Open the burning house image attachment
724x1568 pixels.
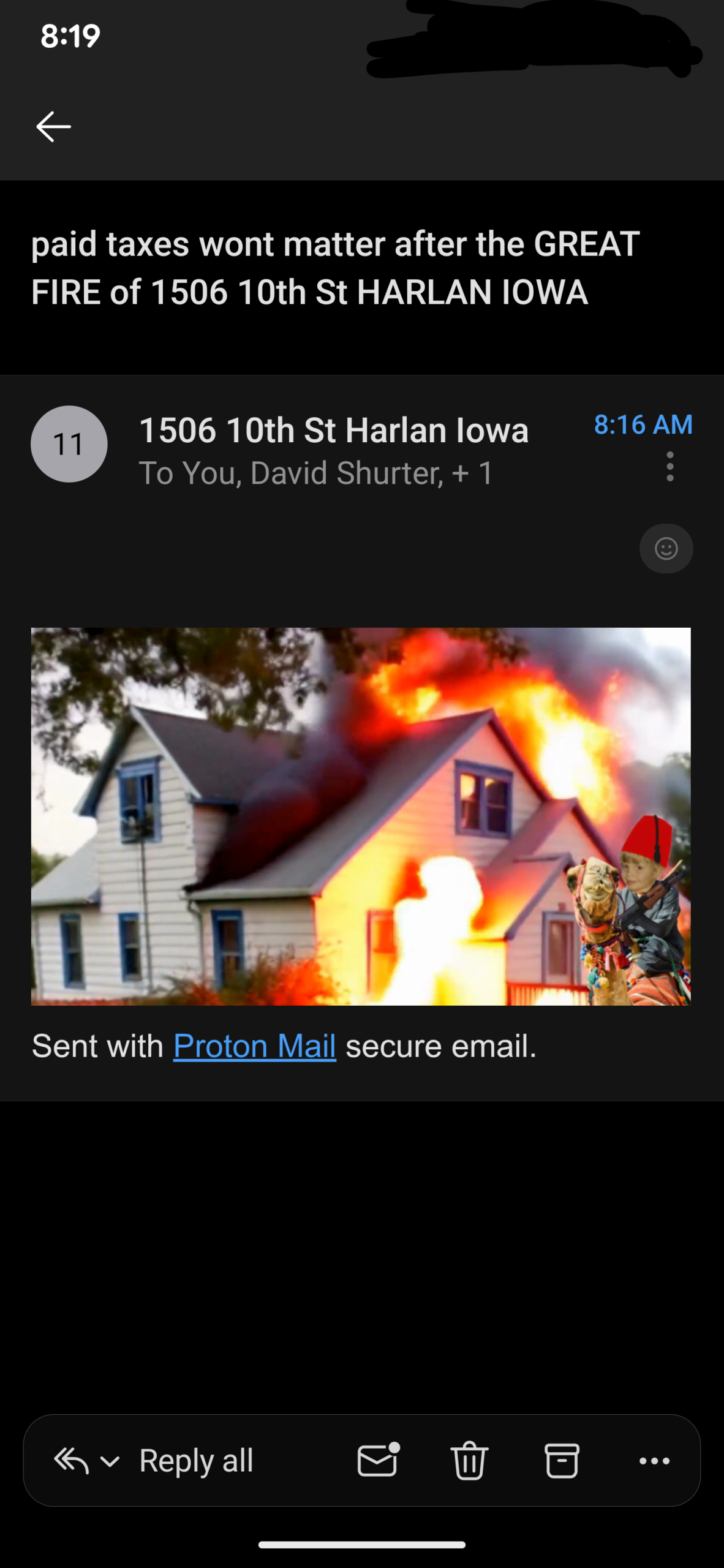361,816
